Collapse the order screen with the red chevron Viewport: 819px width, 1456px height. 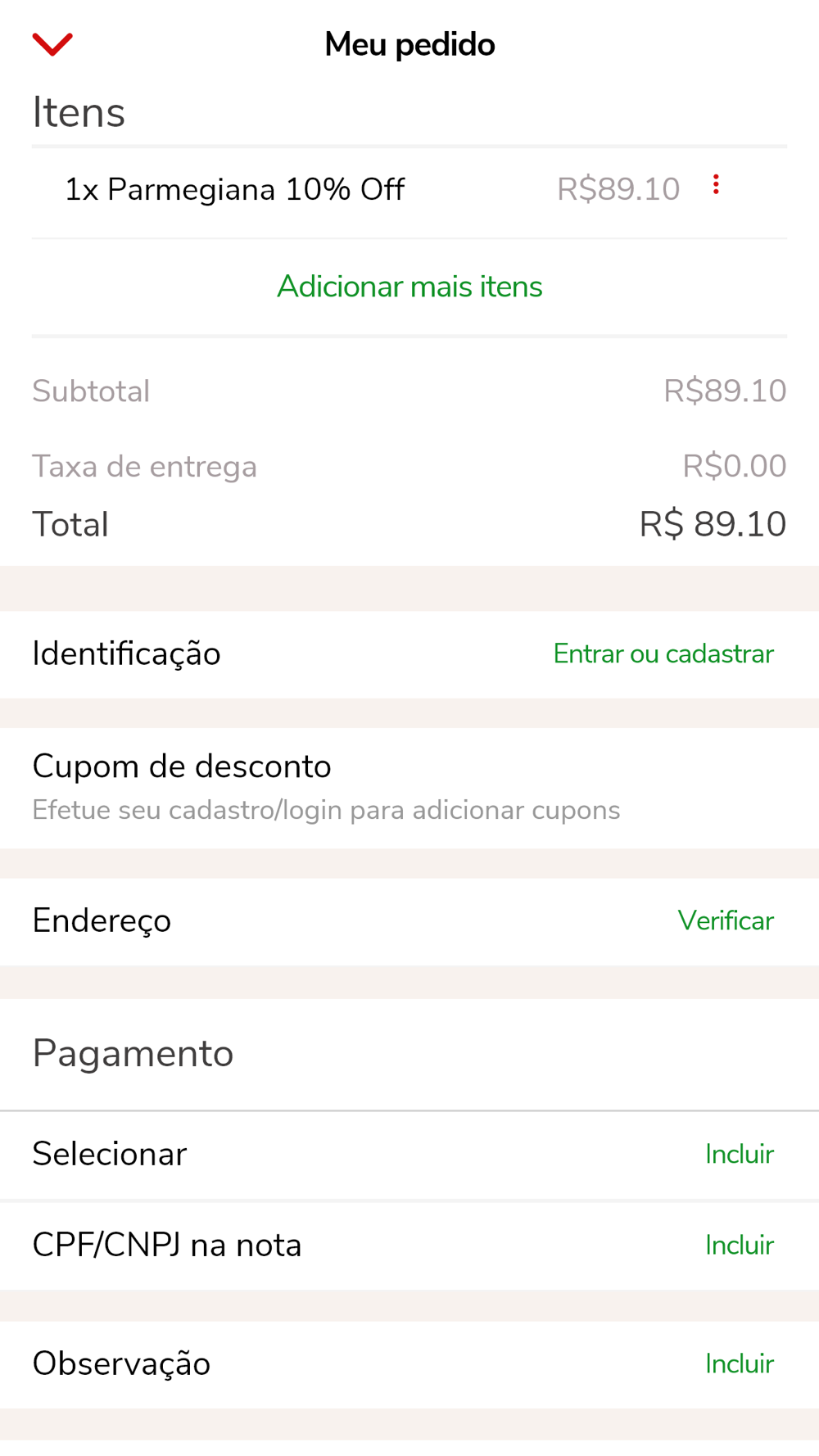(52, 44)
